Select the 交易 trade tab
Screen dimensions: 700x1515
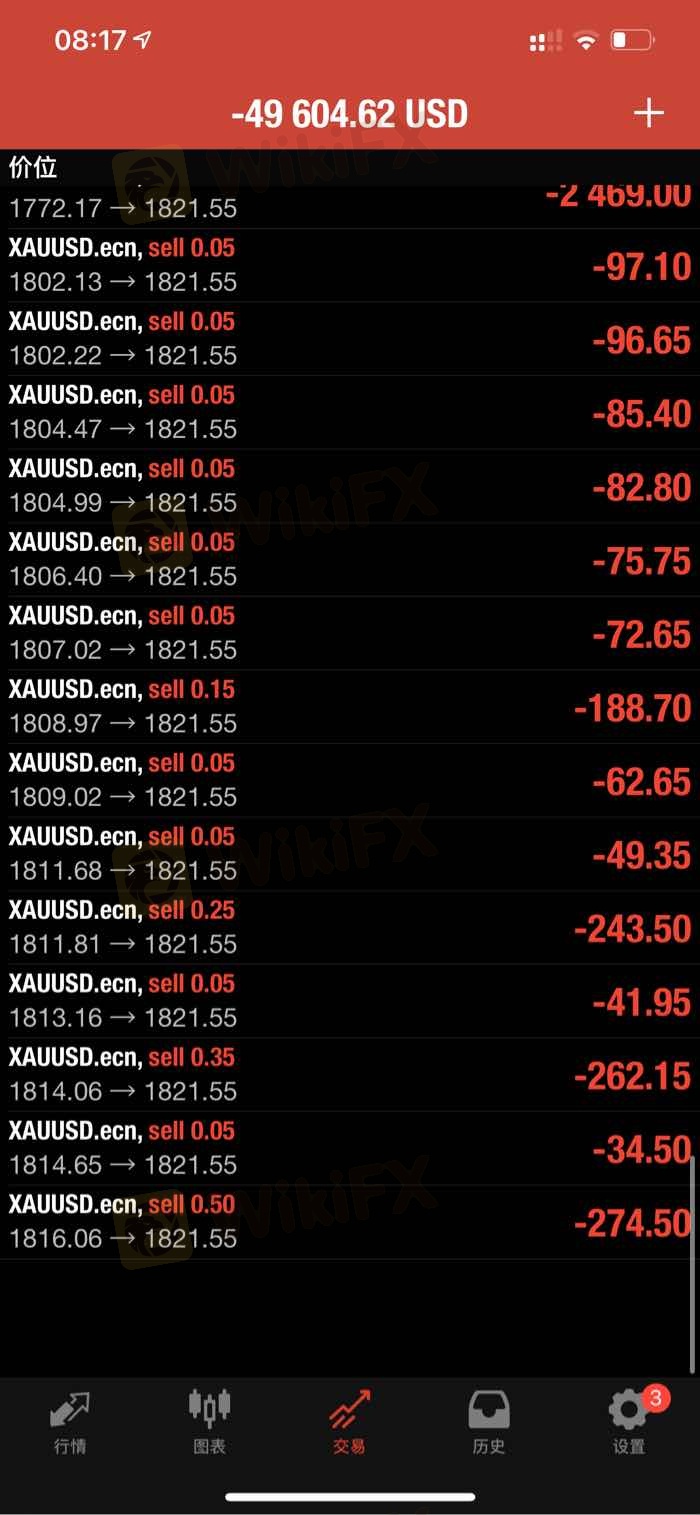click(x=350, y=1421)
